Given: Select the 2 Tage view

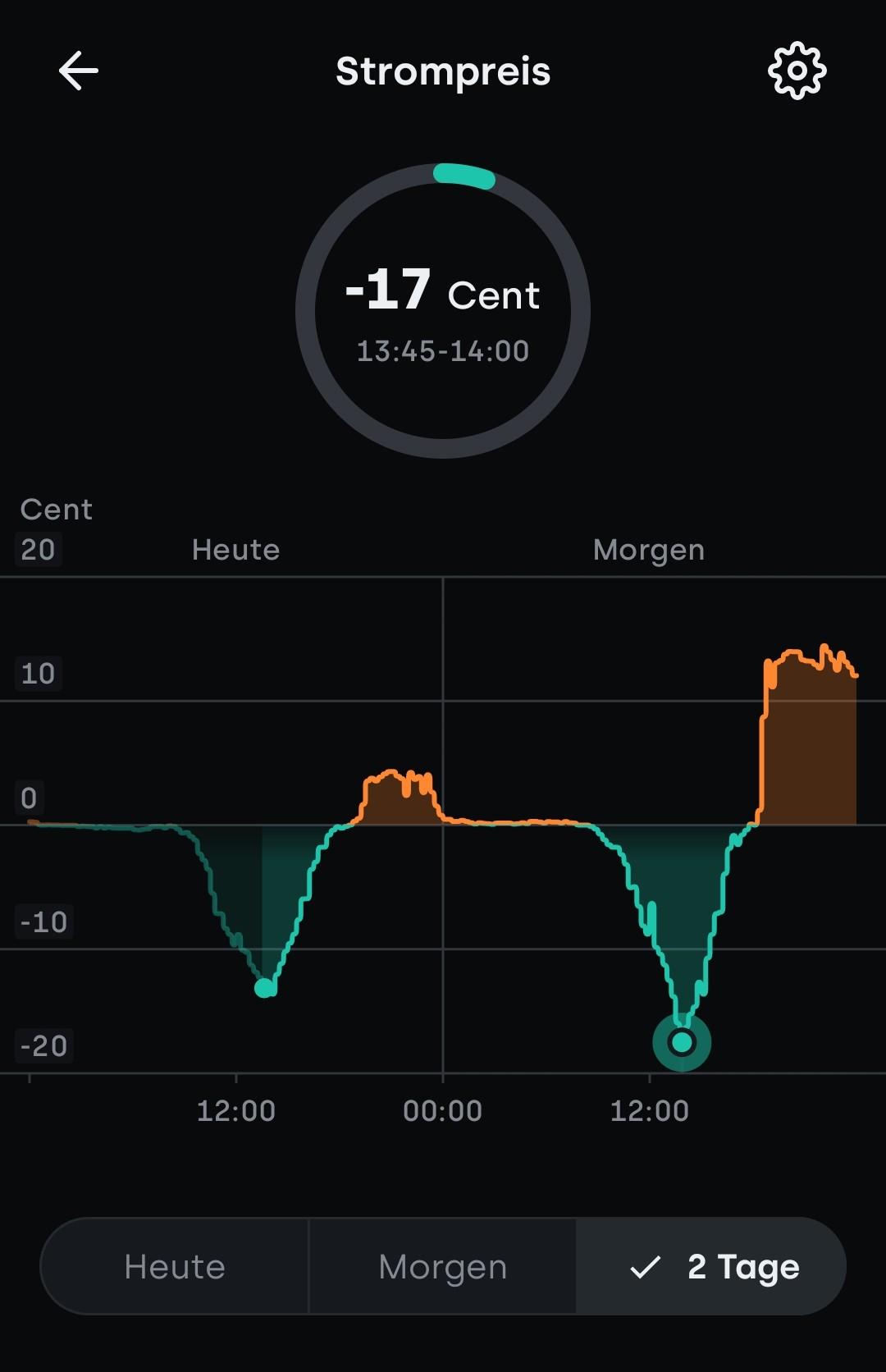Looking at the screenshot, I should [x=711, y=1266].
